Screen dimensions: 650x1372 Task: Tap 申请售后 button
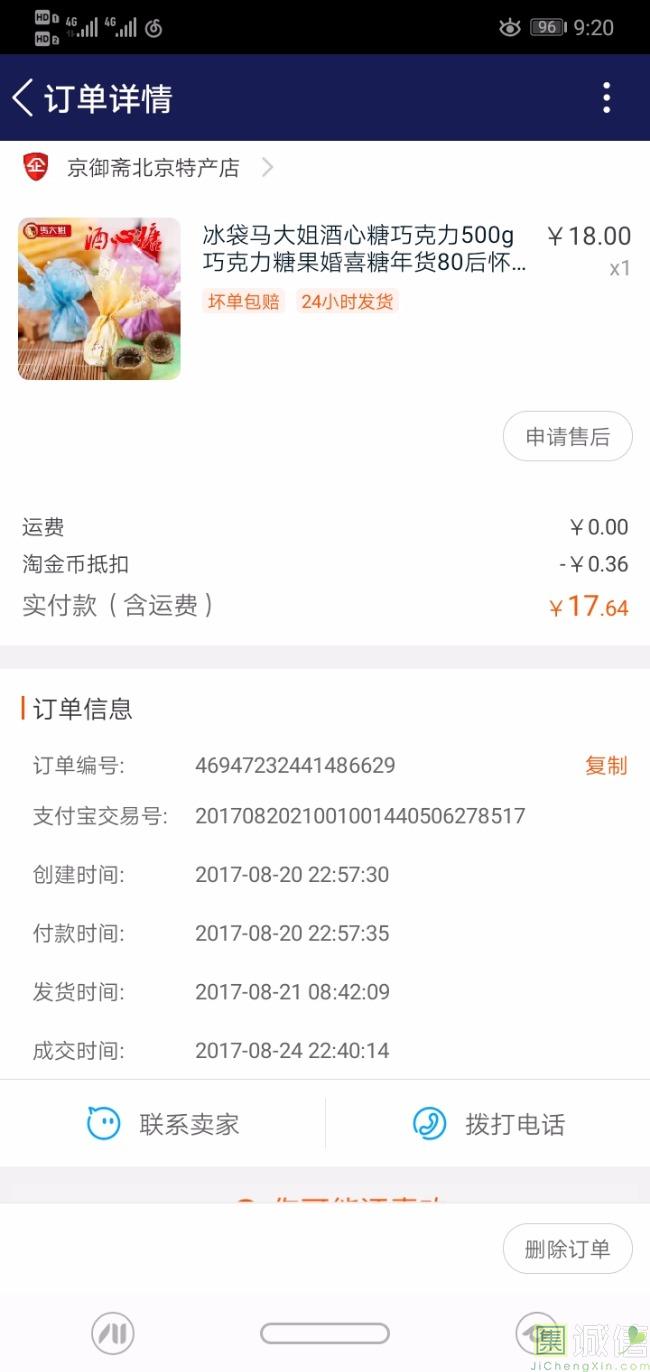[567, 437]
